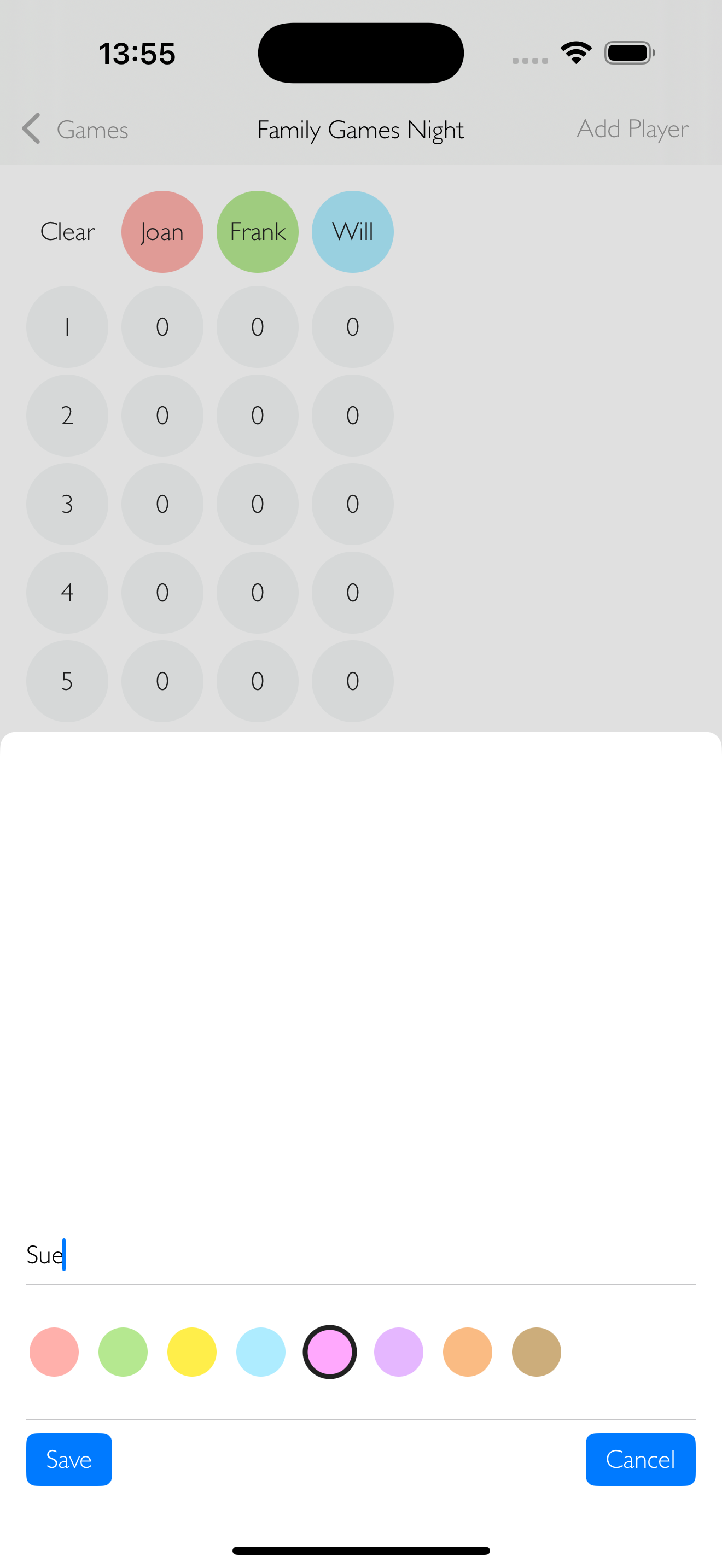
Task: Pick the orange color swatch
Action: pyautogui.click(x=467, y=1352)
